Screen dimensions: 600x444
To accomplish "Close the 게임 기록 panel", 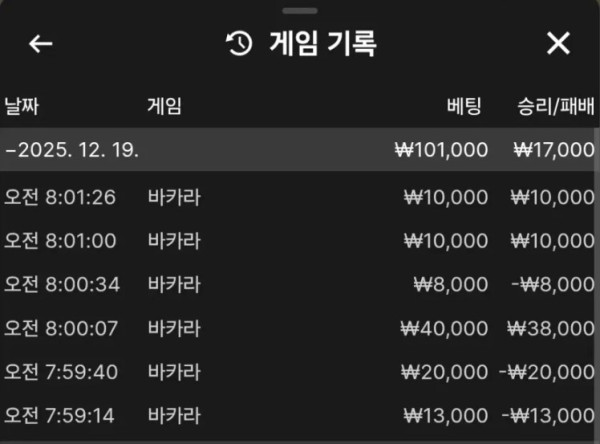I will point(557,44).
